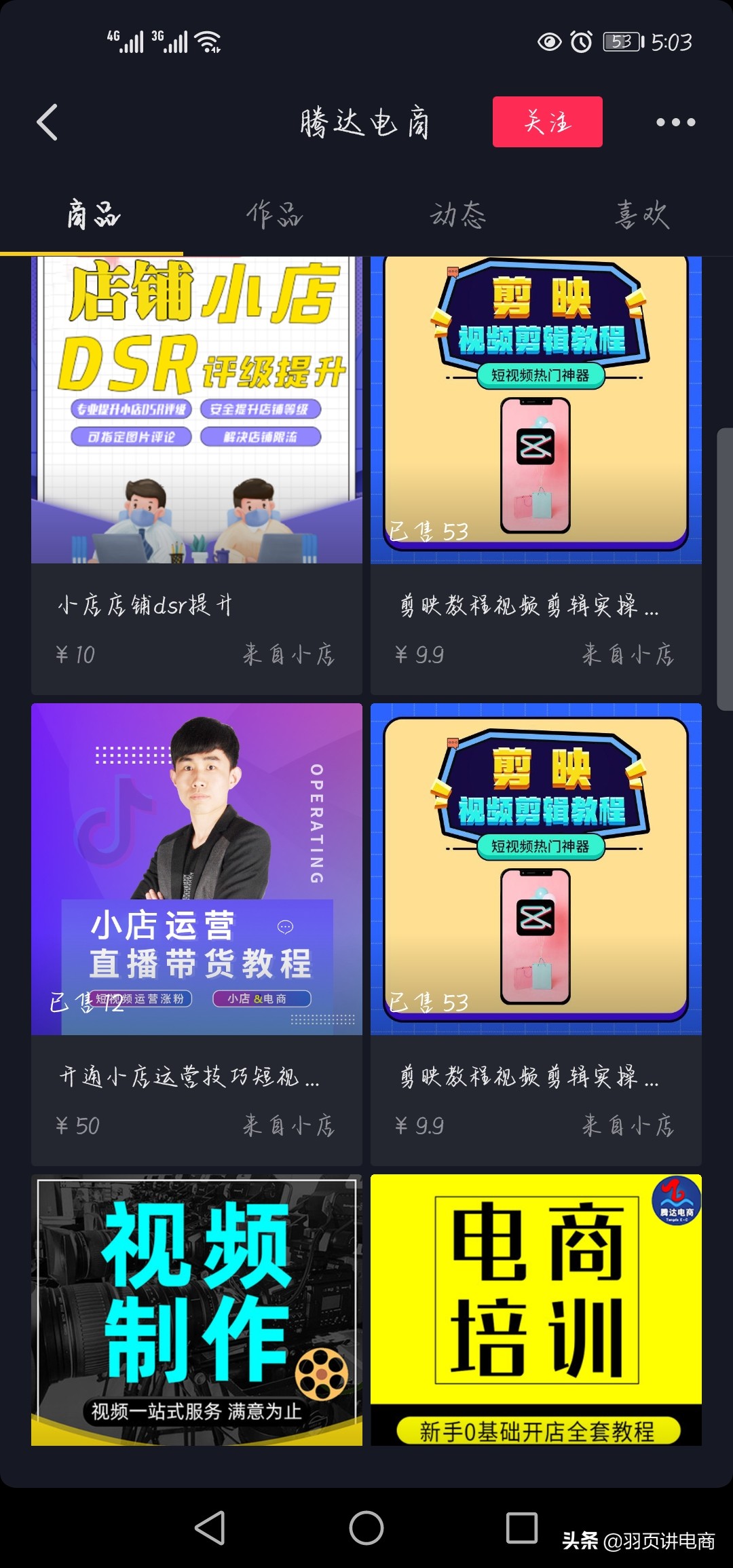Click 来自小店 link under the DSR product

coord(287,654)
